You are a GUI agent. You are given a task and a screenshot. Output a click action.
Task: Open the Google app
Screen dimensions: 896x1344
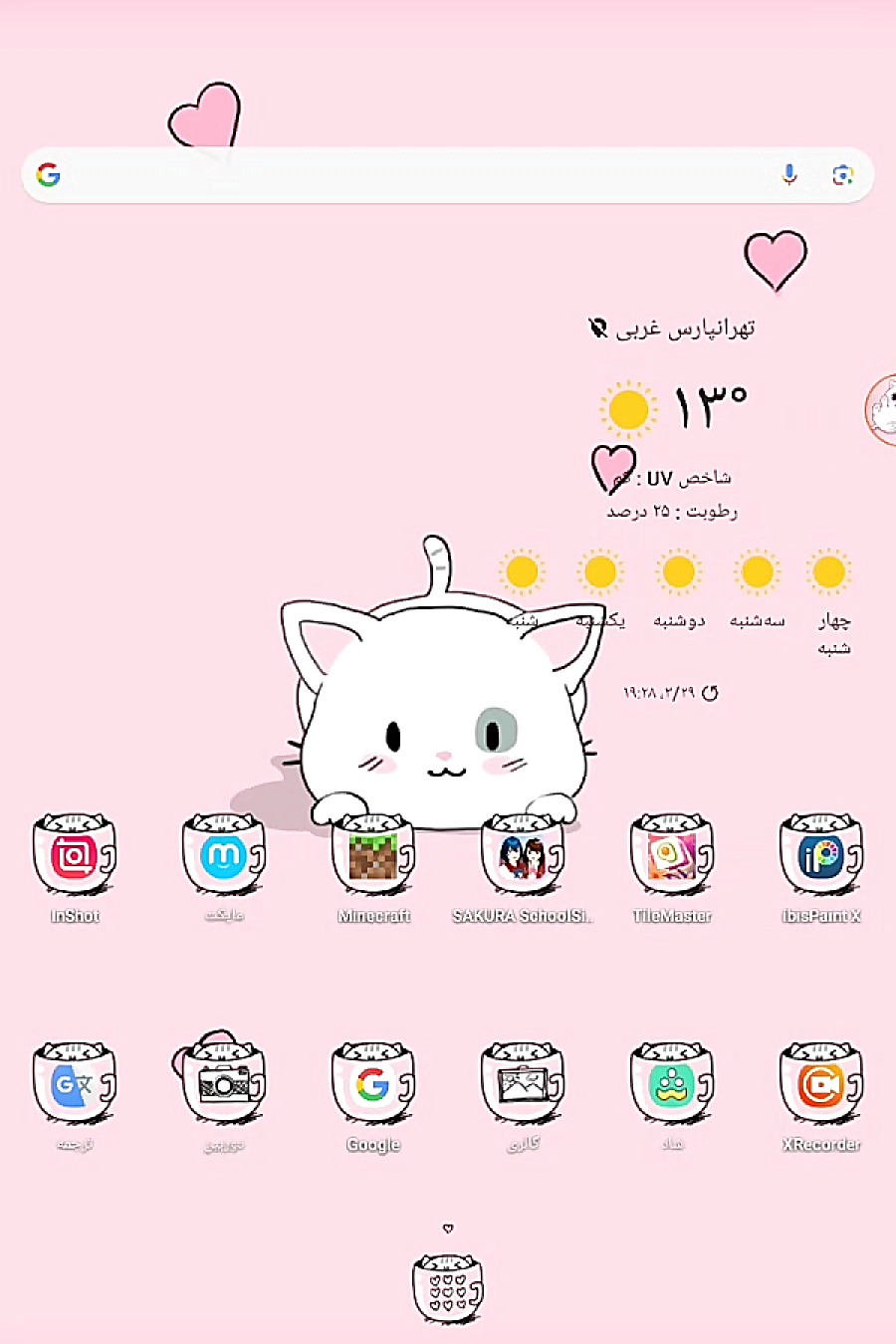pyautogui.click(x=373, y=1085)
